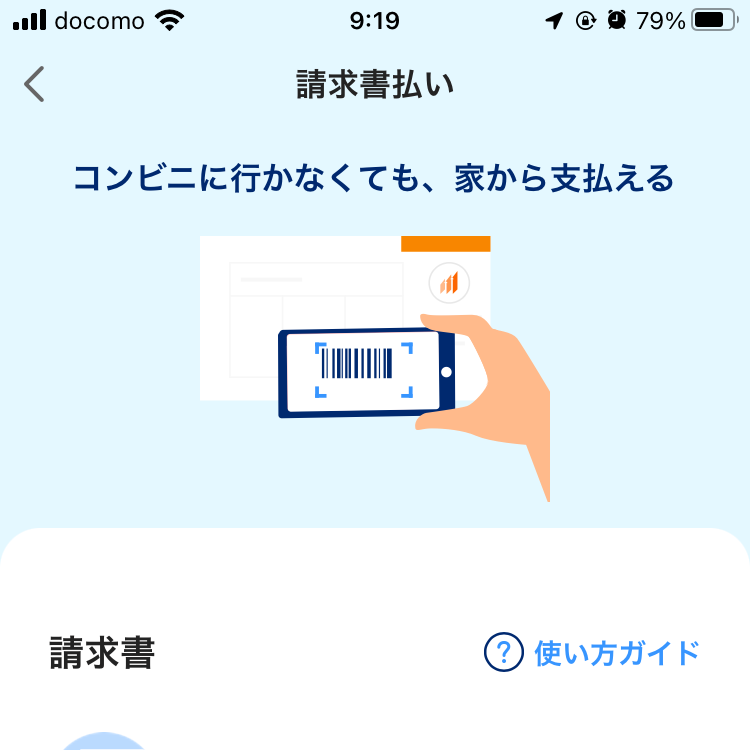The image size is (750, 750).
Task: Open the 使い方ガイド help link
Action: click(x=592, y=653)
